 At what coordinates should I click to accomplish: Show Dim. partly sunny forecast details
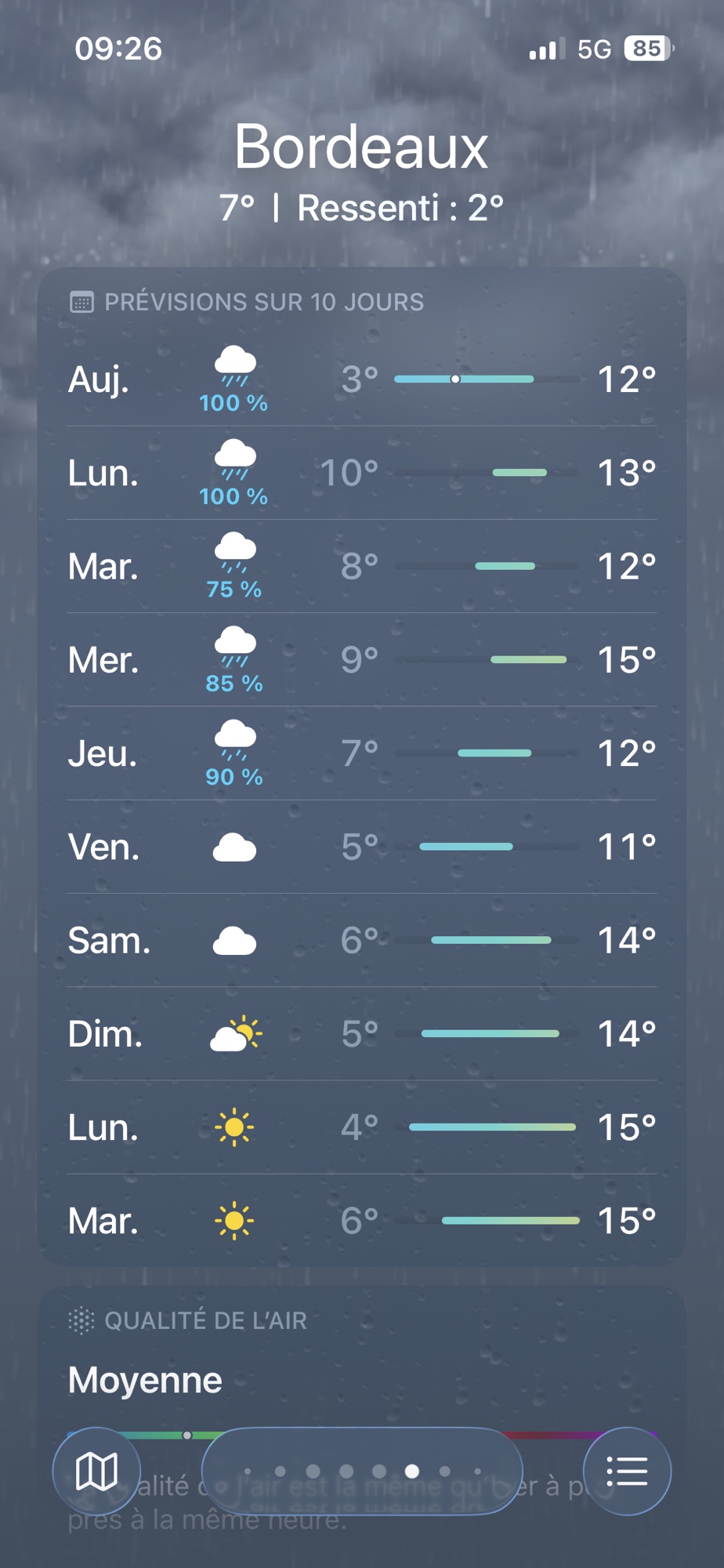(x=362, y=1033)
